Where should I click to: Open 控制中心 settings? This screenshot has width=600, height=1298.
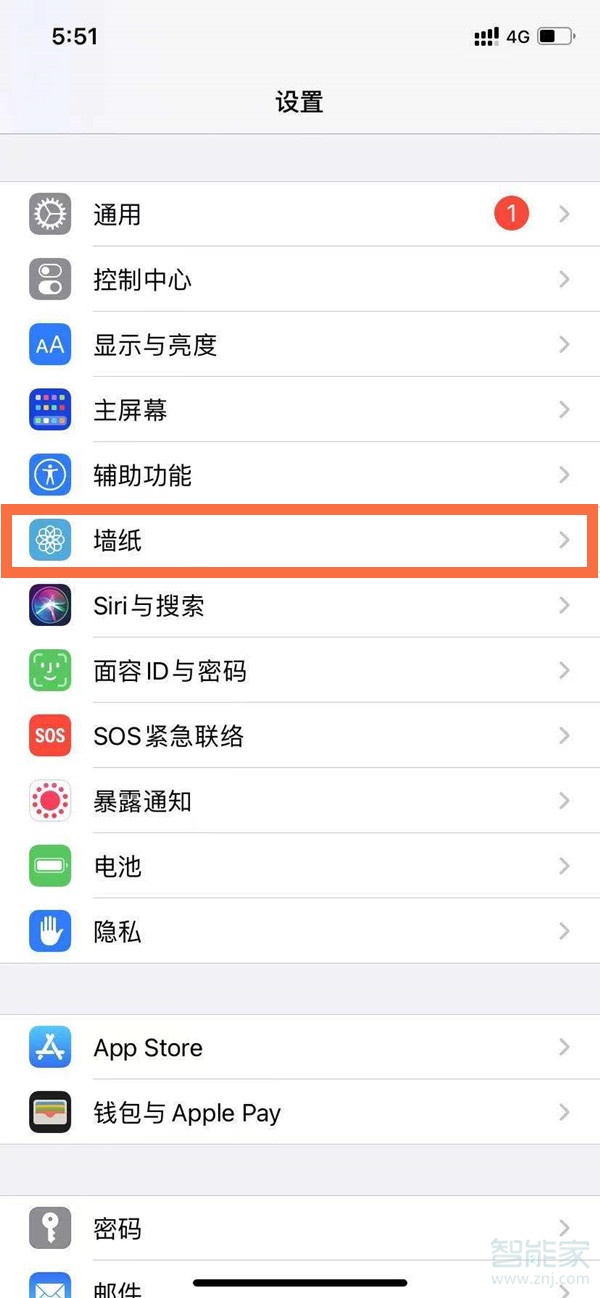(300, 280)
